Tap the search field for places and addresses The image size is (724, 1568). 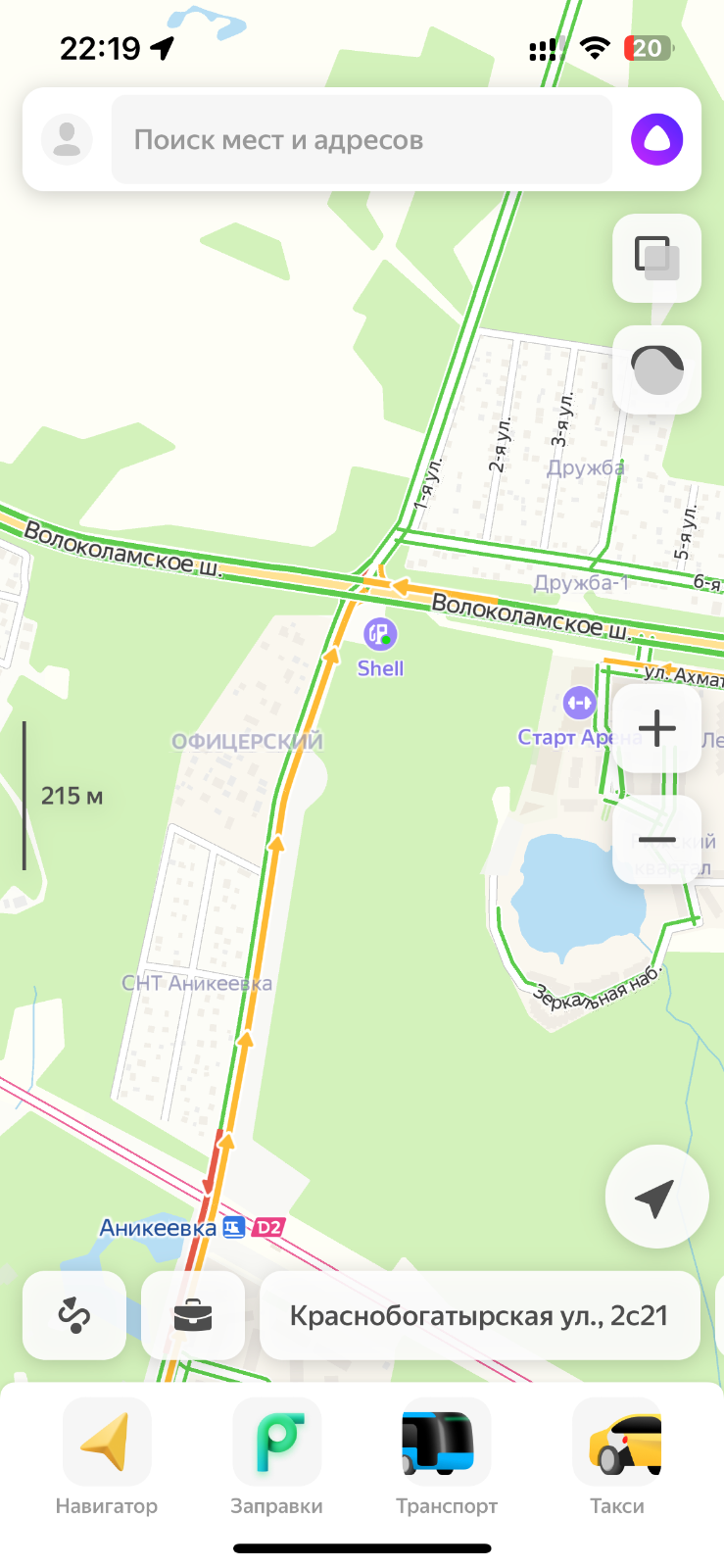point(362,140)
